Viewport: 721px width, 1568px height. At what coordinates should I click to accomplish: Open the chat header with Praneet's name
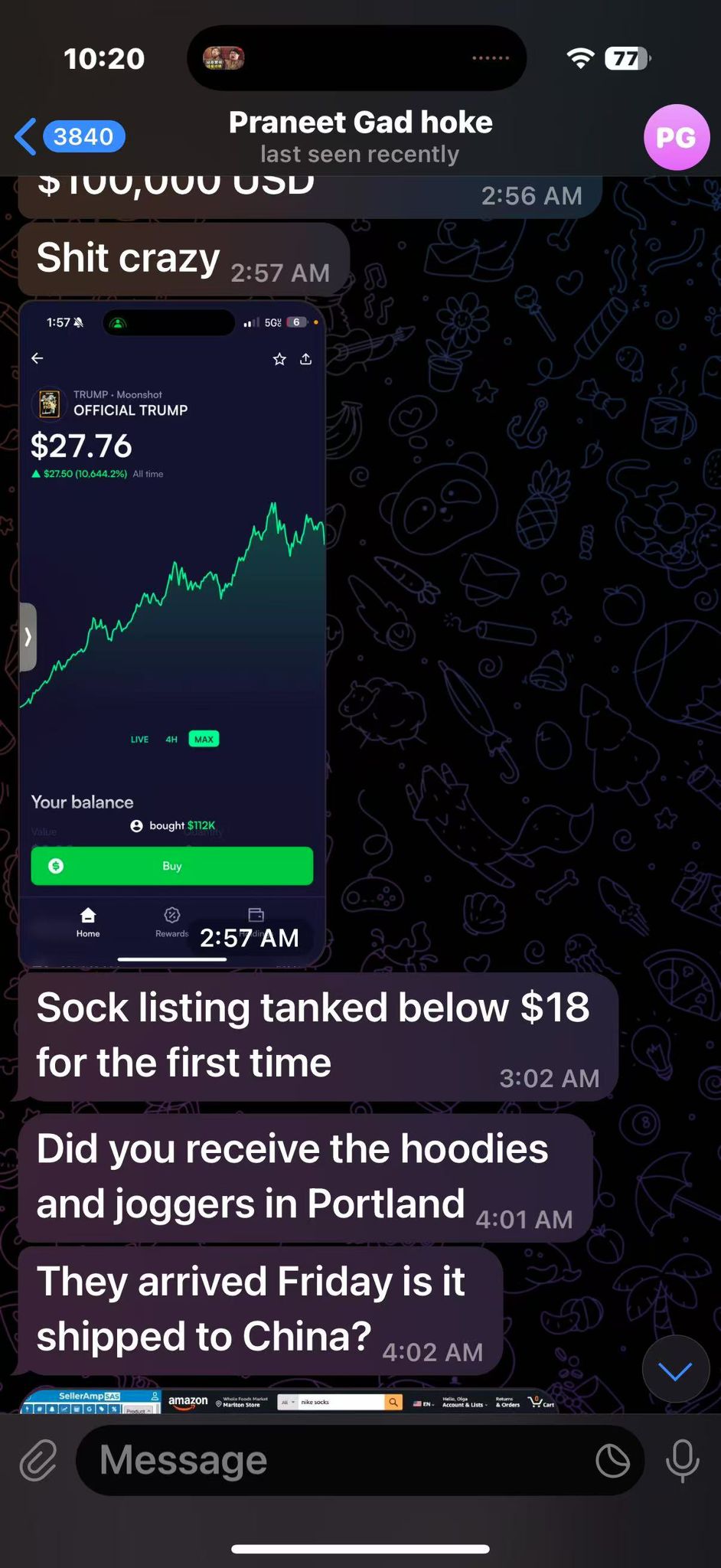tap(360, 136)
